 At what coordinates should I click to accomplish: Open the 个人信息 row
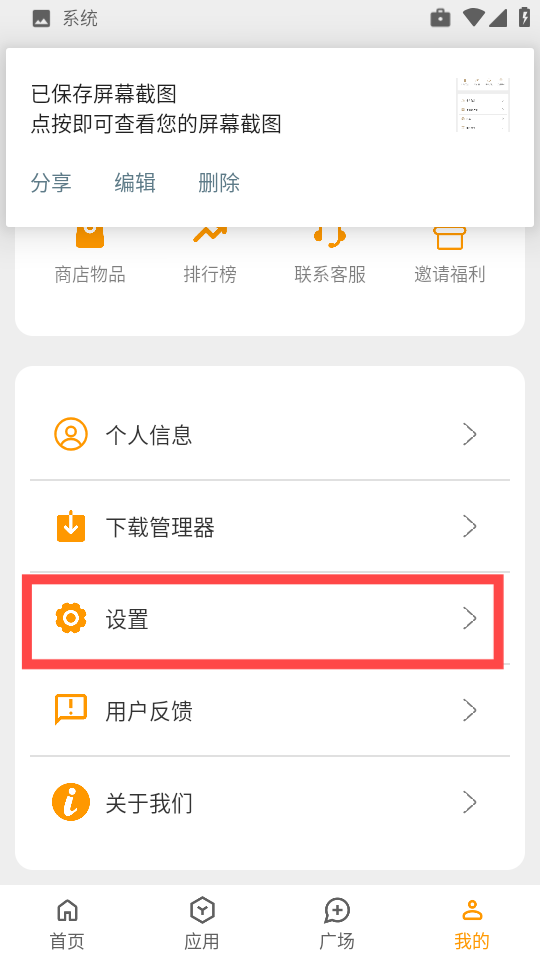click(270, 435)
